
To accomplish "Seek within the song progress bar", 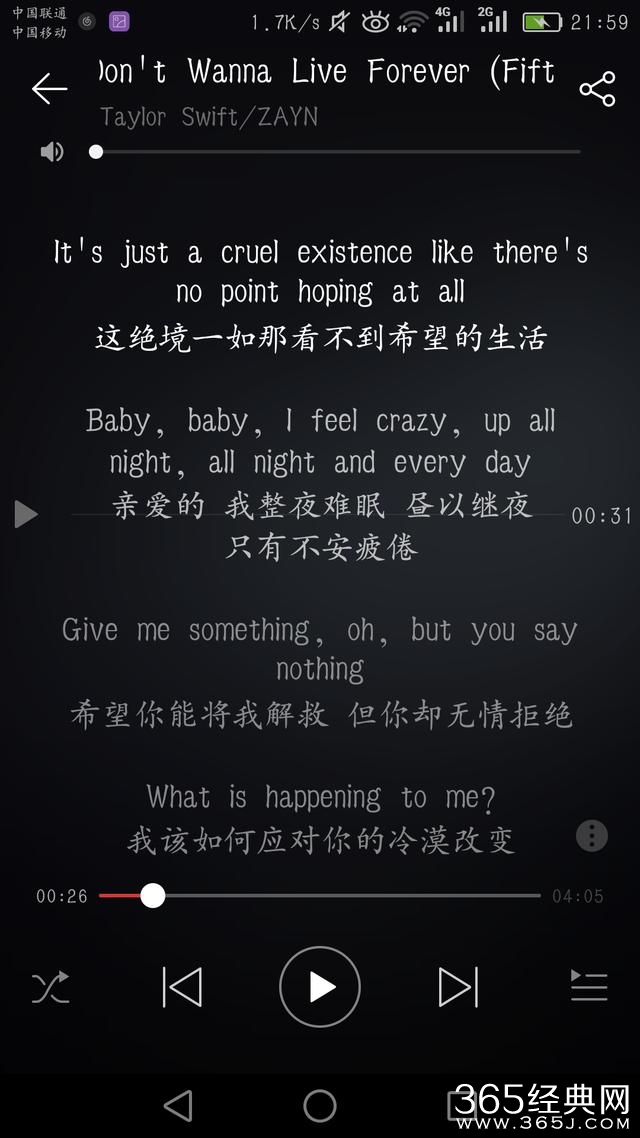I will click(320, 896).
